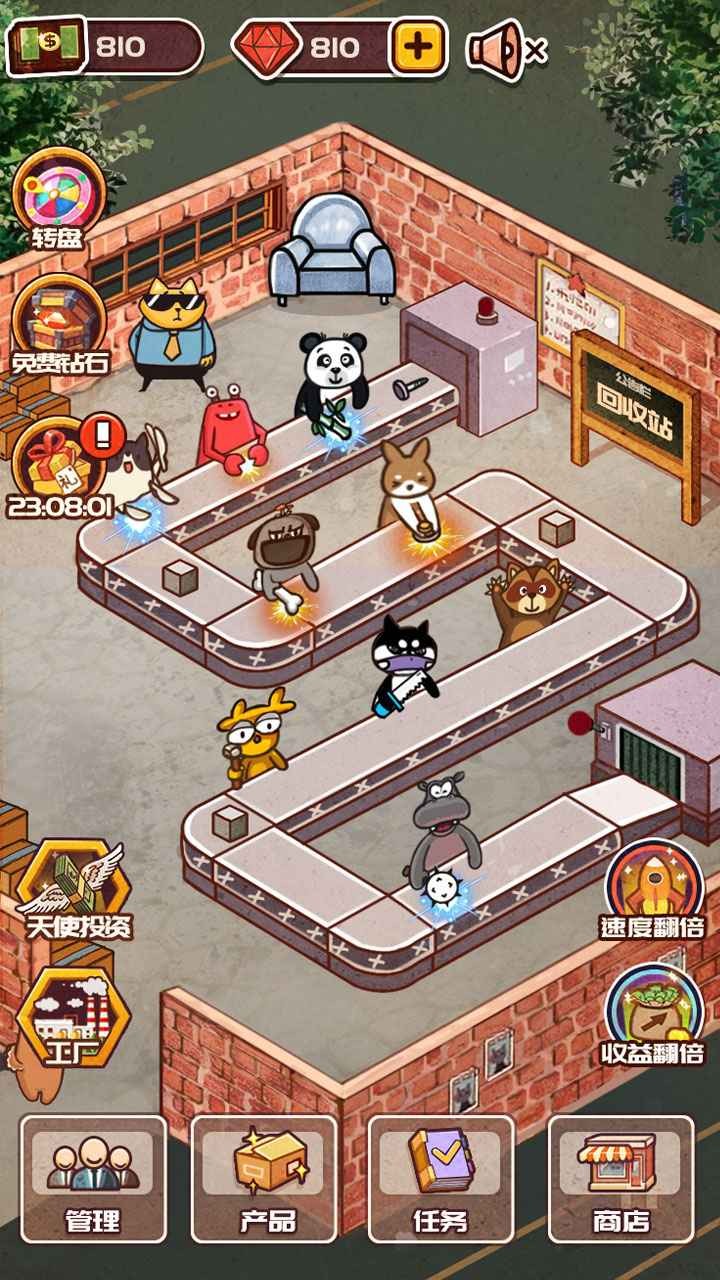Viewport: 720px width, 1280px height.
Task: Tap the plus button to add gems
Action: [x=418, y=46]
